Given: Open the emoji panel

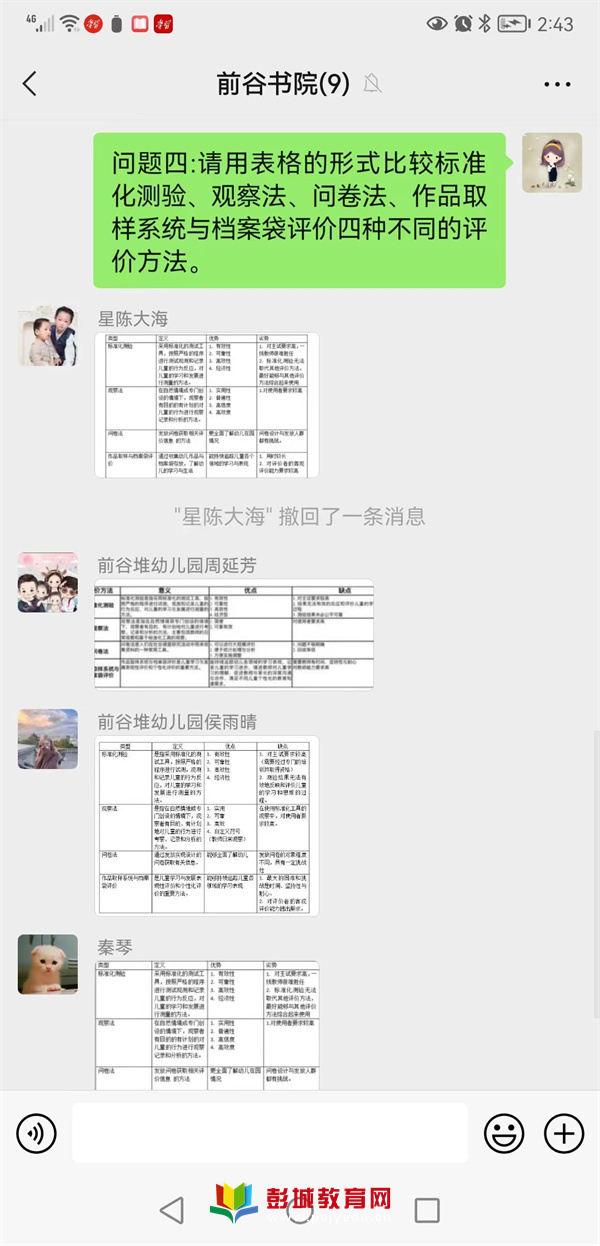Looking at the screenshot, I should click(504, 1133).
